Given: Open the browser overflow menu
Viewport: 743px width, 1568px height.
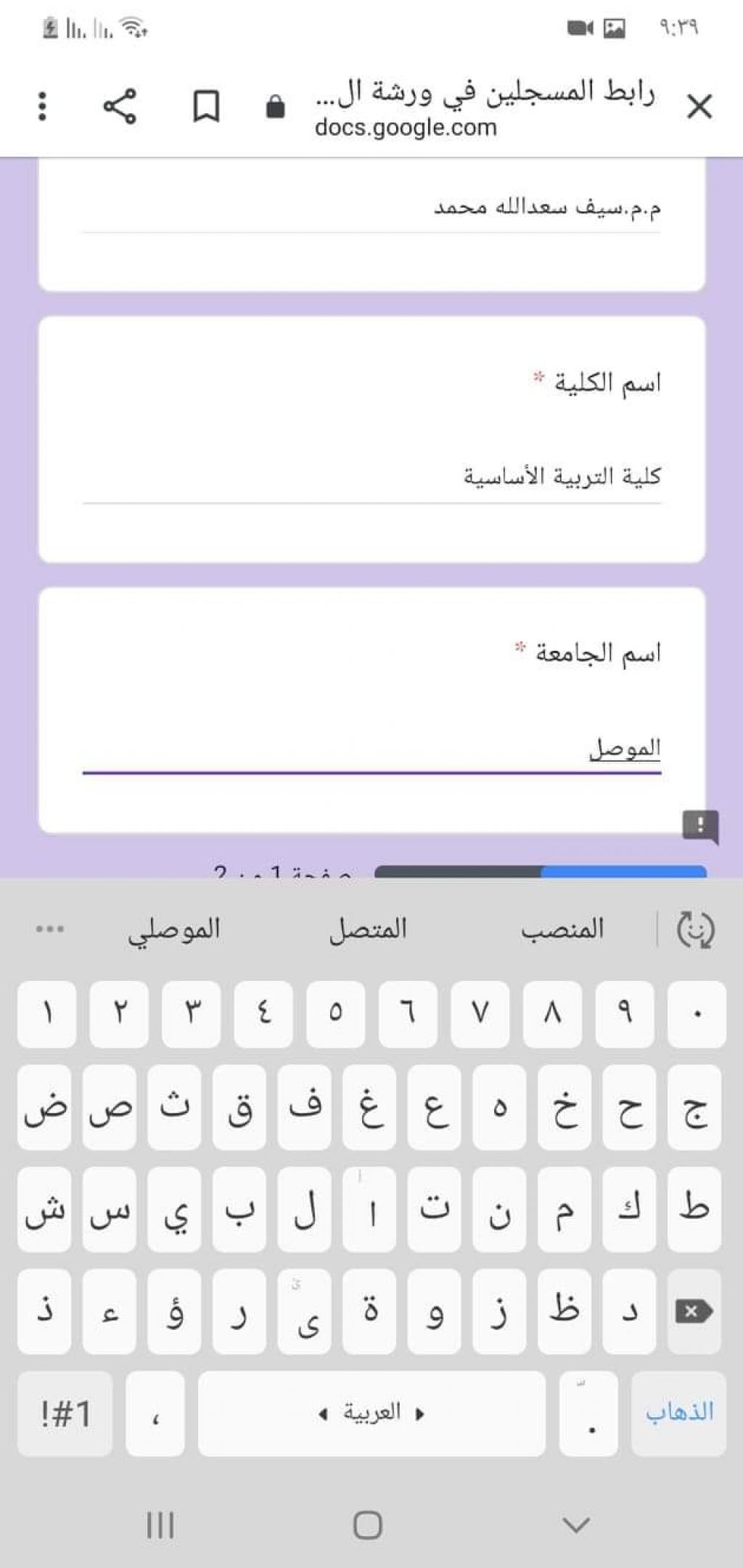Looking at the screenshot, I should (x=42, y=107).
